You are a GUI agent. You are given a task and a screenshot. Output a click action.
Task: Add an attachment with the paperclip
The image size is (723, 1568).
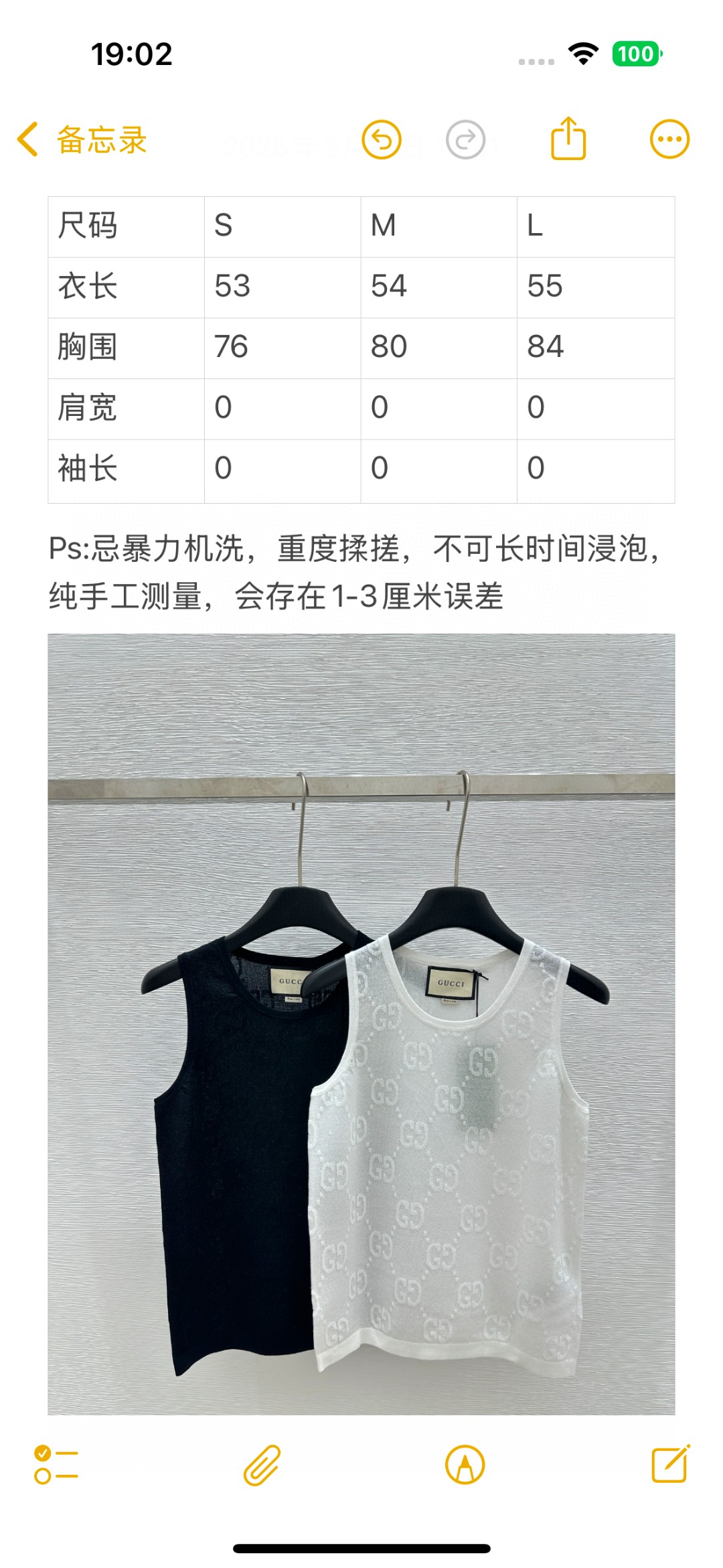click(x=262, y=1465)
